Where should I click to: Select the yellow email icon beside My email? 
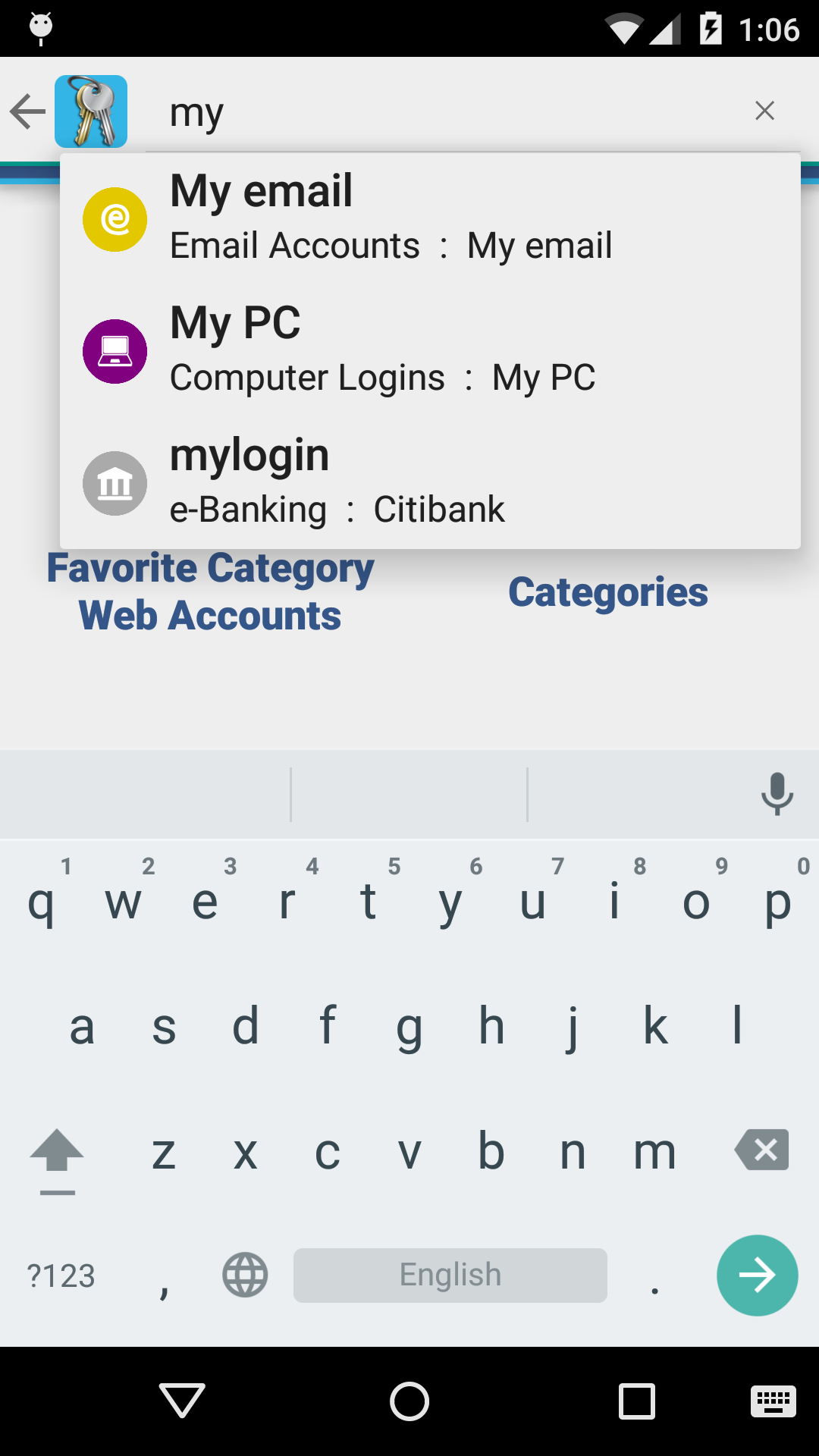point(115,218)
